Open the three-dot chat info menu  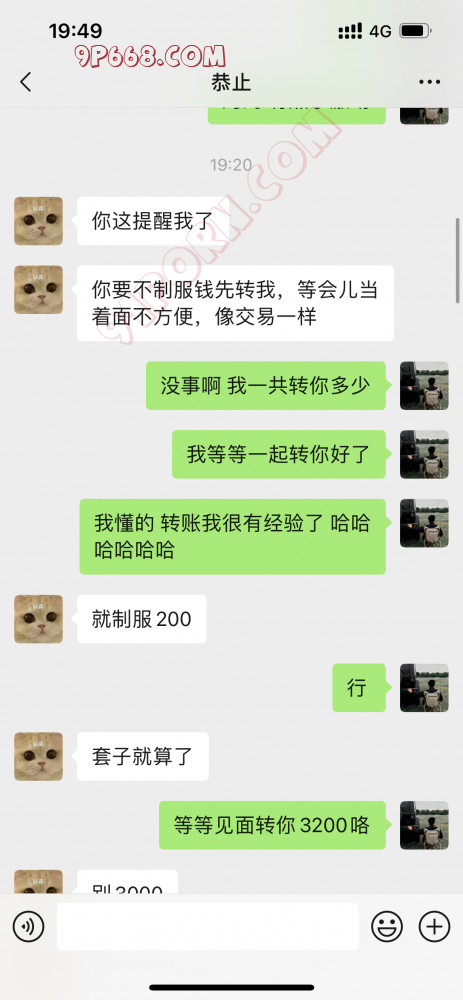click(x=429, y=82)
